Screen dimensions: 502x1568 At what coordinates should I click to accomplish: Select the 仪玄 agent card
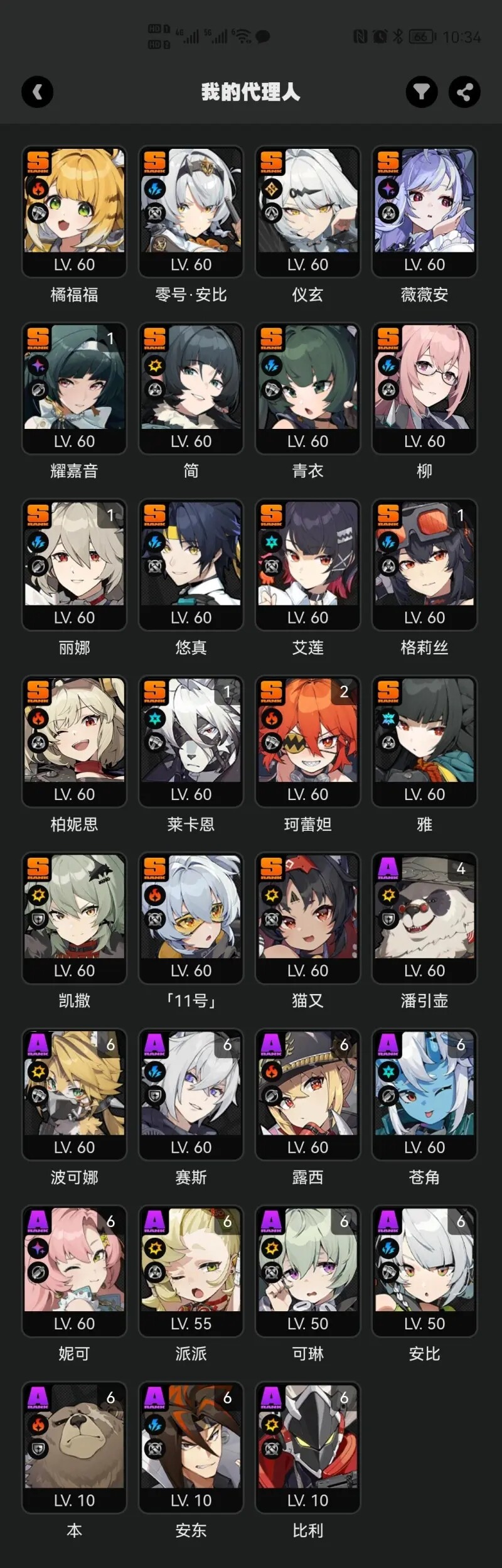pyautogui.click(x=307, y=212)
